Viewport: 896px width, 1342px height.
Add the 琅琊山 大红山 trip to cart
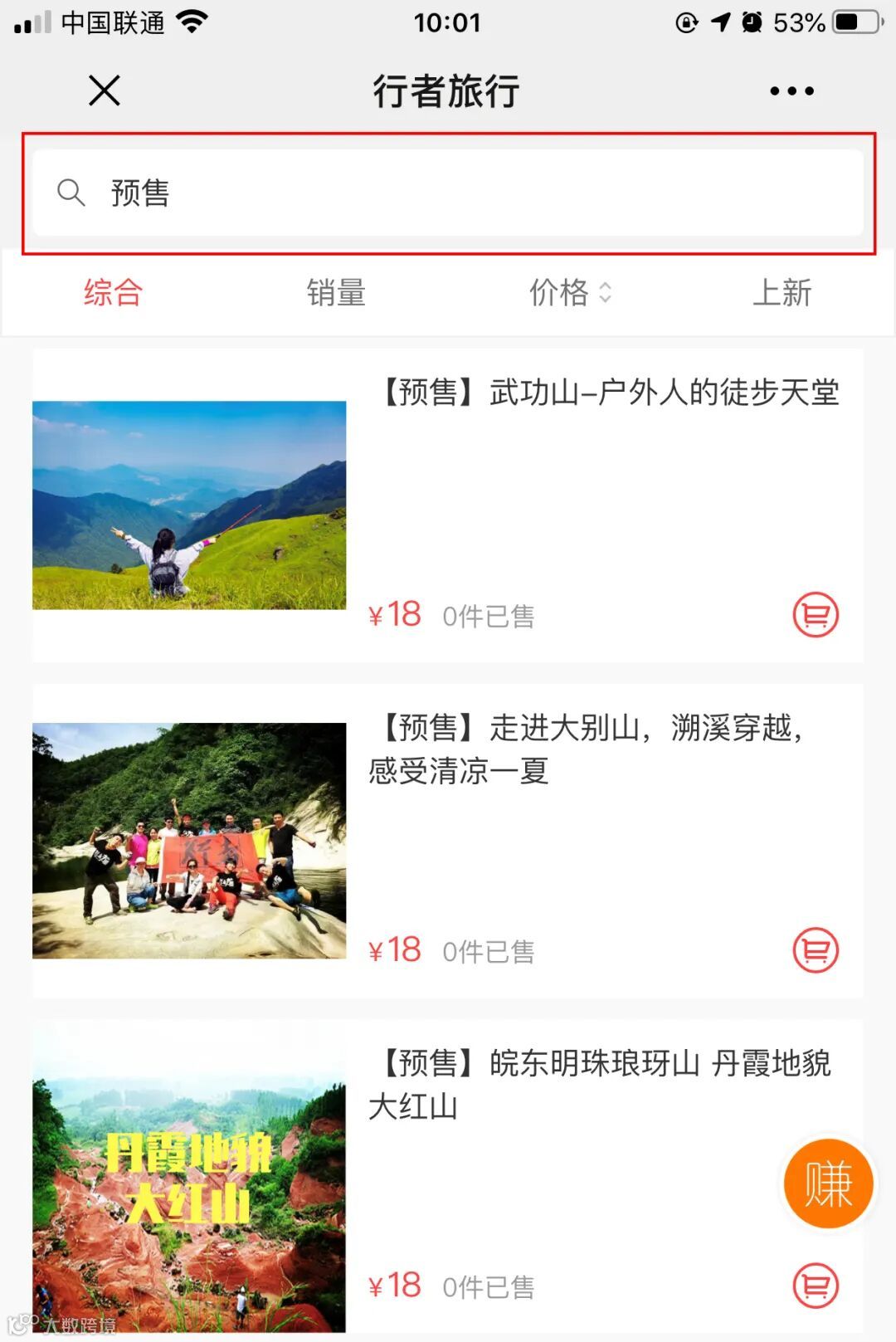pyautogui.click(x=816, y=1286)
